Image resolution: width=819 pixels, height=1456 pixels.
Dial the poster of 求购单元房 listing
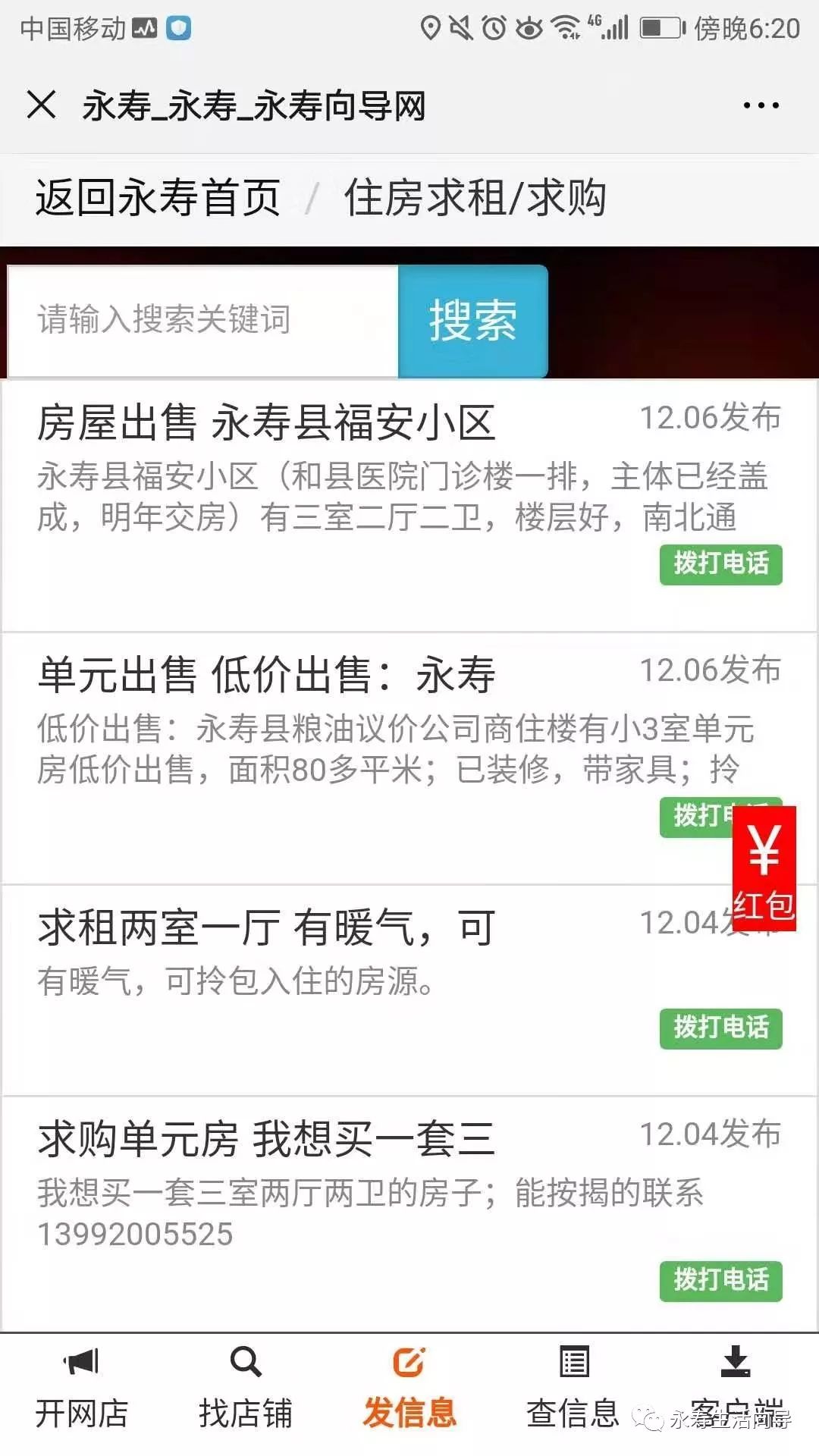point(720,1281)
